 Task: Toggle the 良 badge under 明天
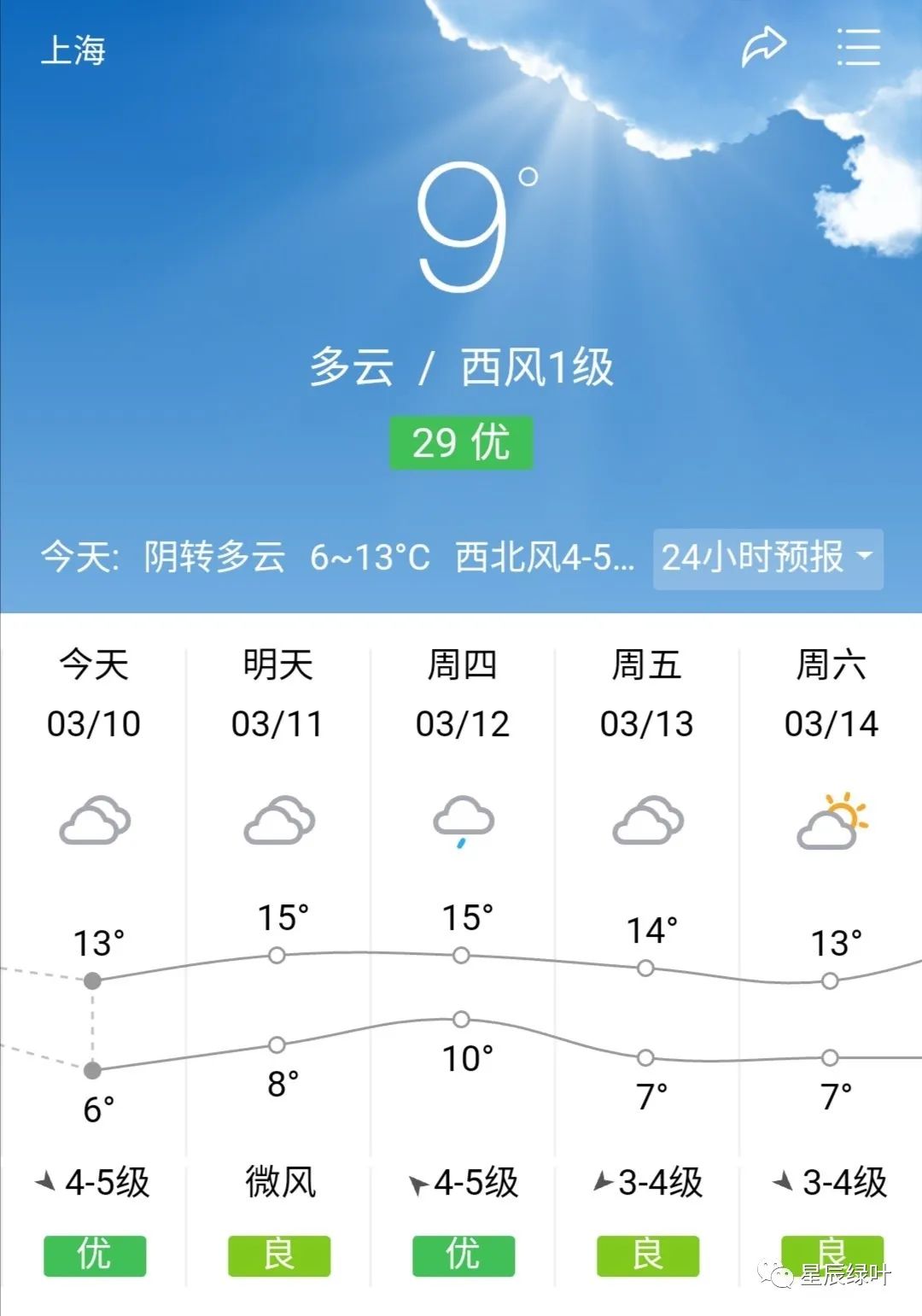coord(278,1254)
